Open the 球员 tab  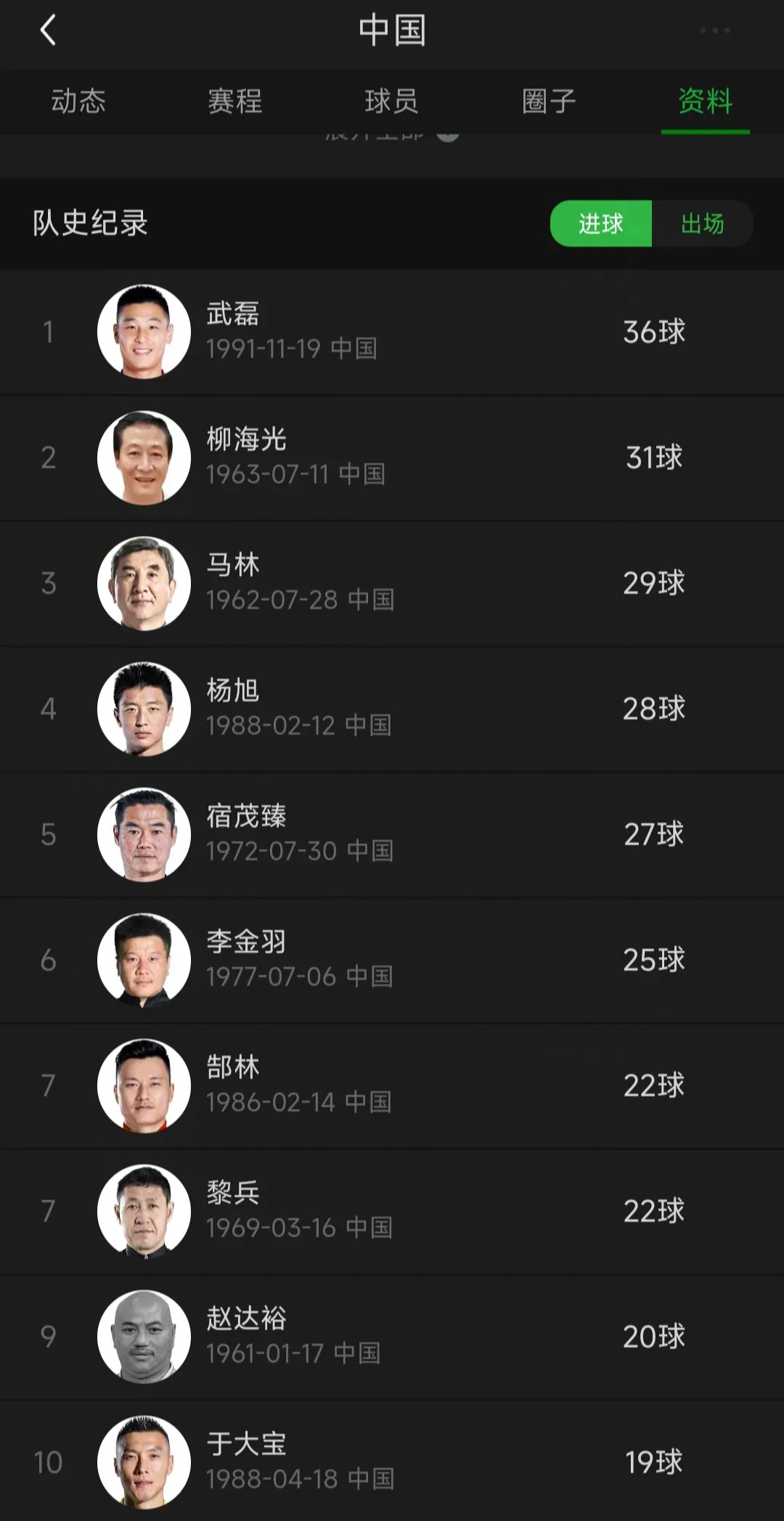pos(391,102)
